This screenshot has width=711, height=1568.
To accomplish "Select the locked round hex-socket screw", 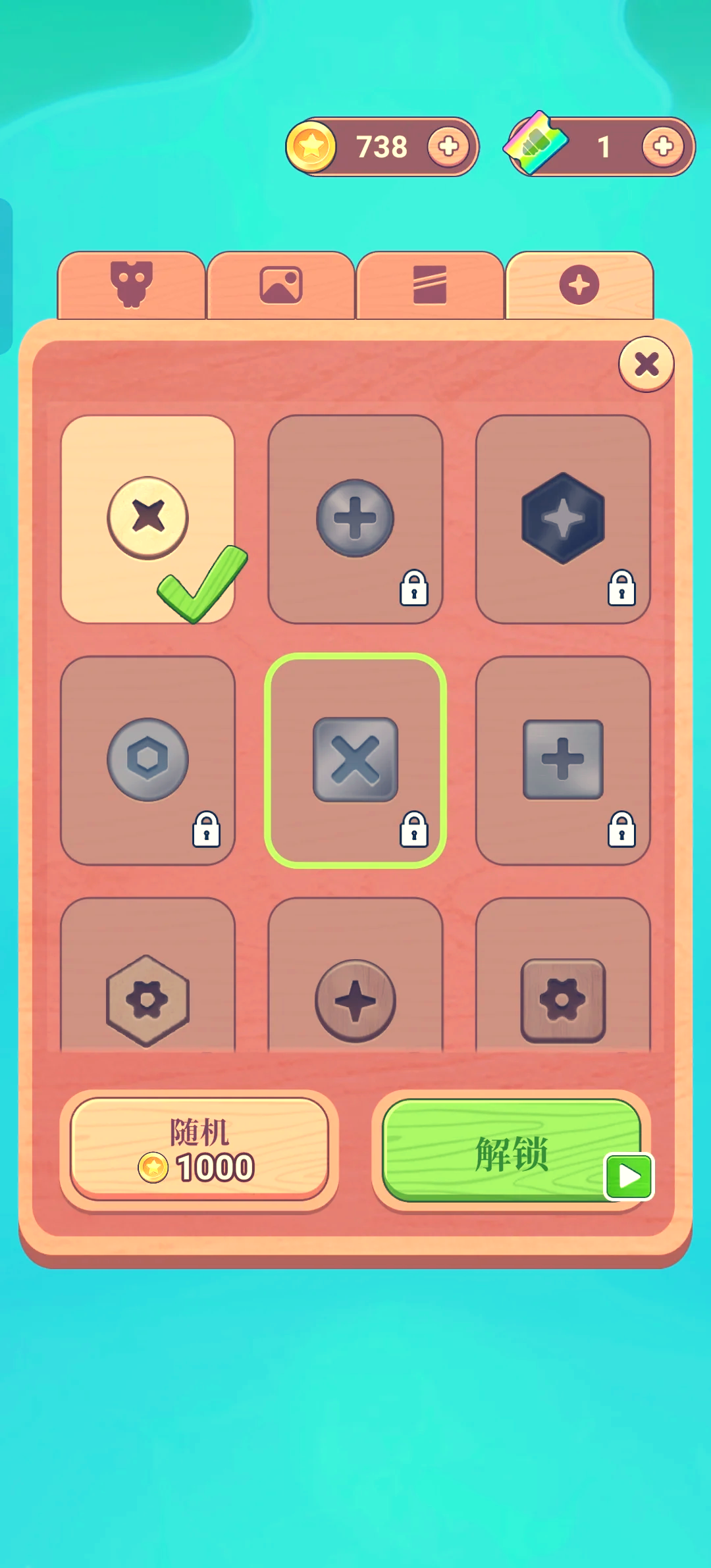I will coord(148,759).
